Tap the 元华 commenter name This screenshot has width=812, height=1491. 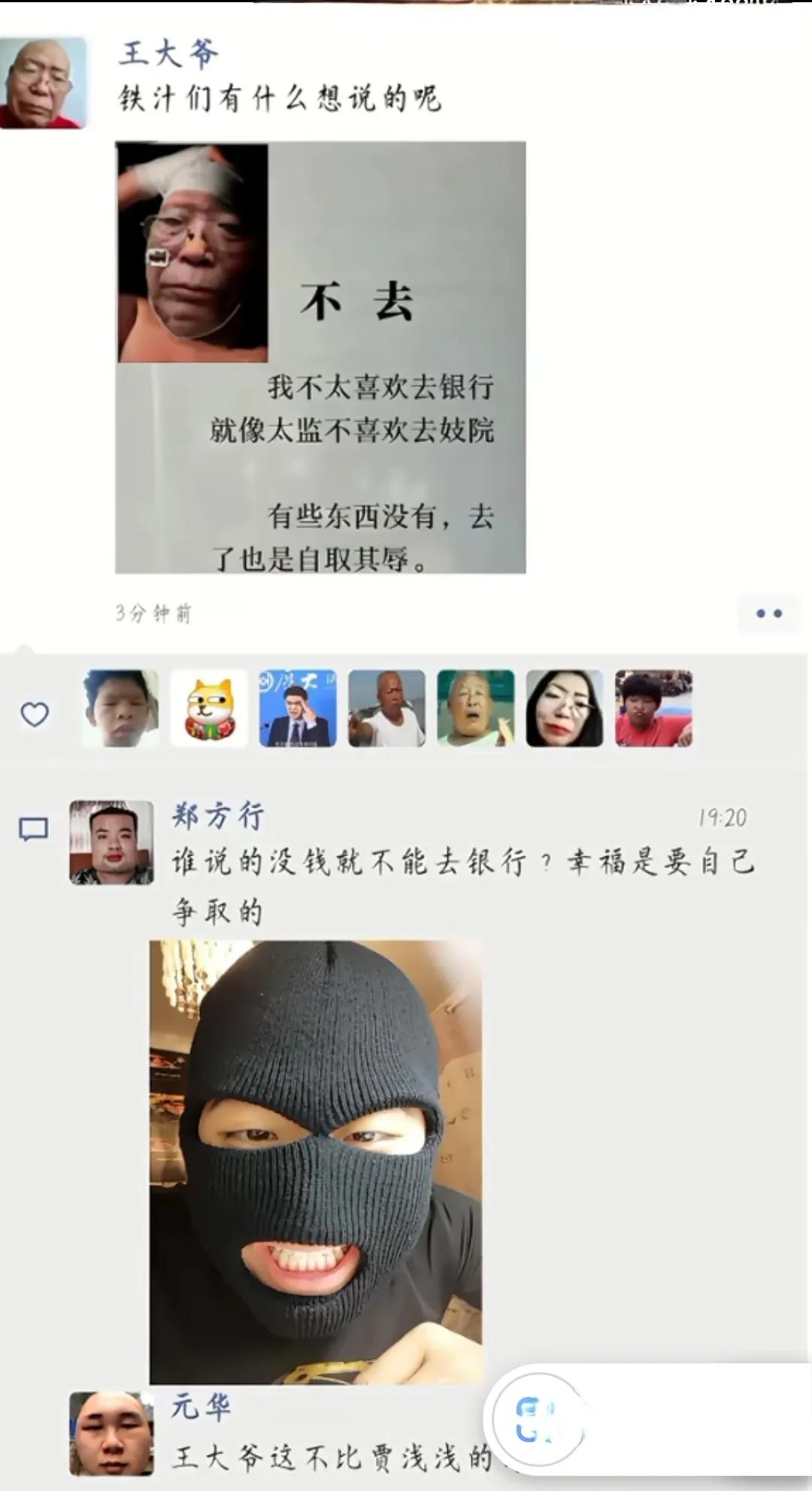click(x=200, y=1406)
